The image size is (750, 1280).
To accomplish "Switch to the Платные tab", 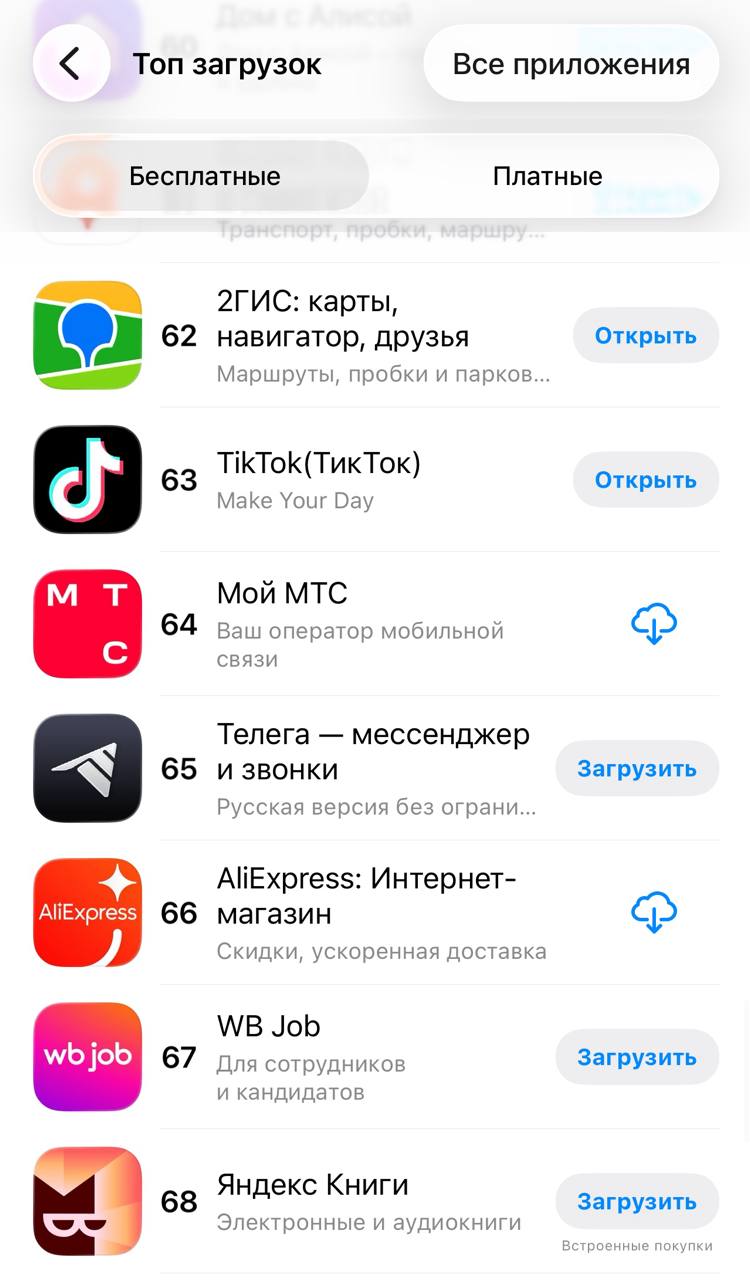I will point(548,174).
